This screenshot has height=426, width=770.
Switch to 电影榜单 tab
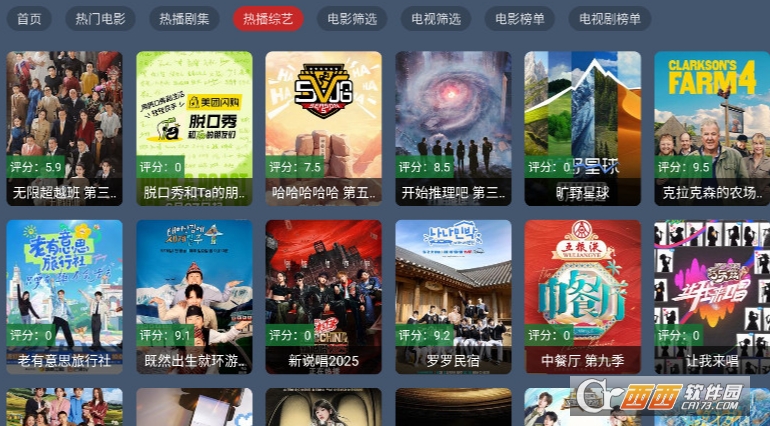(520, 18)
